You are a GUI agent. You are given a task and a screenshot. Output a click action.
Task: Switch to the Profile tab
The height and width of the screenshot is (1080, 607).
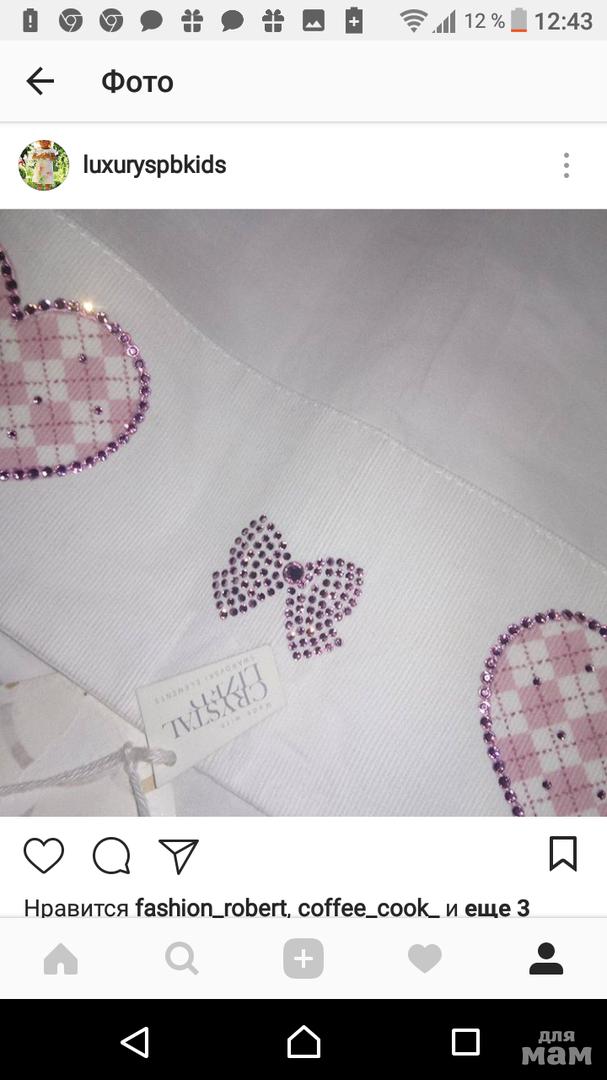tap(546, 959)
